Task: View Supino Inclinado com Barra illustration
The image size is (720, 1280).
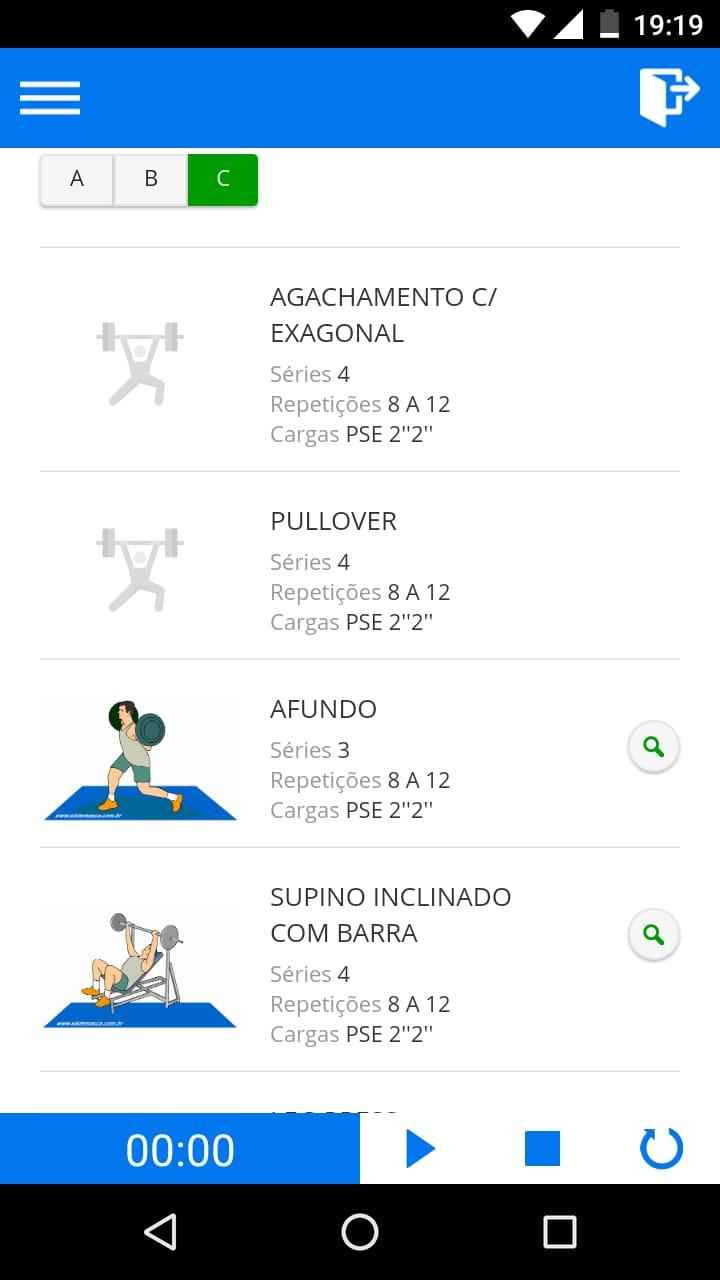Action: click(140, 967)
